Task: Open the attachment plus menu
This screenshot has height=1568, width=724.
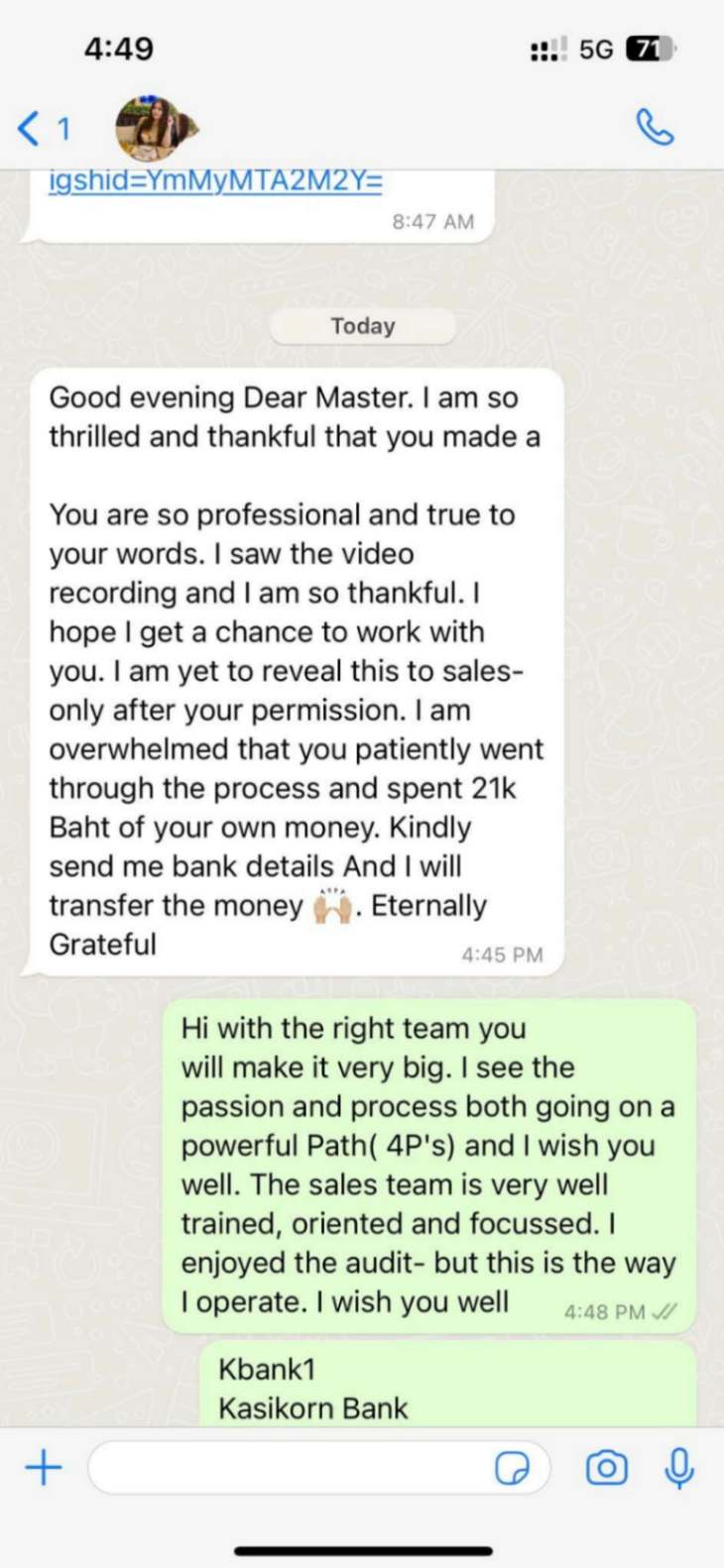Action: click(44, 1467)
